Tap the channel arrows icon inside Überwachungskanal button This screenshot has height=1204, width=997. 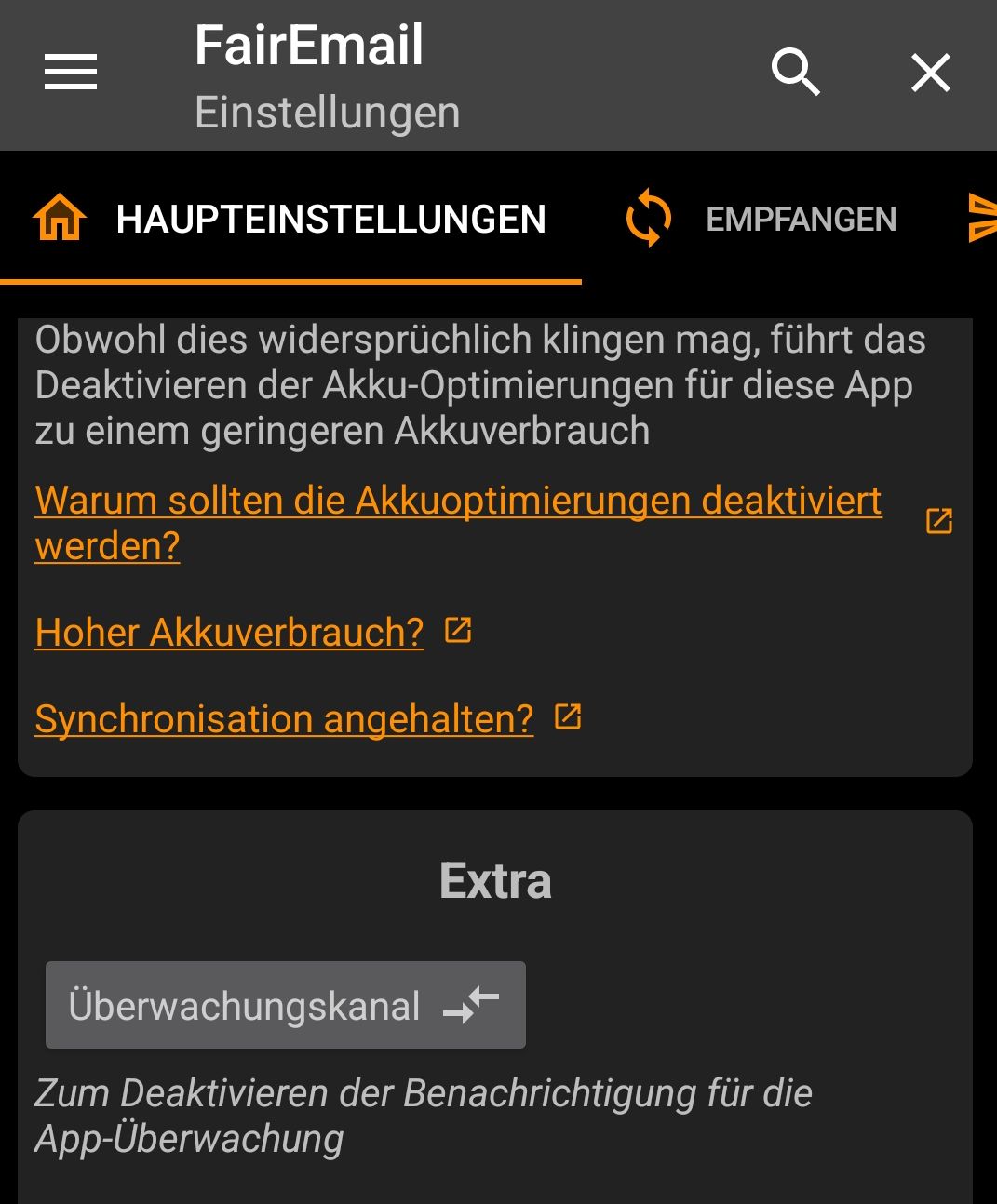(x=475, y=1004)
